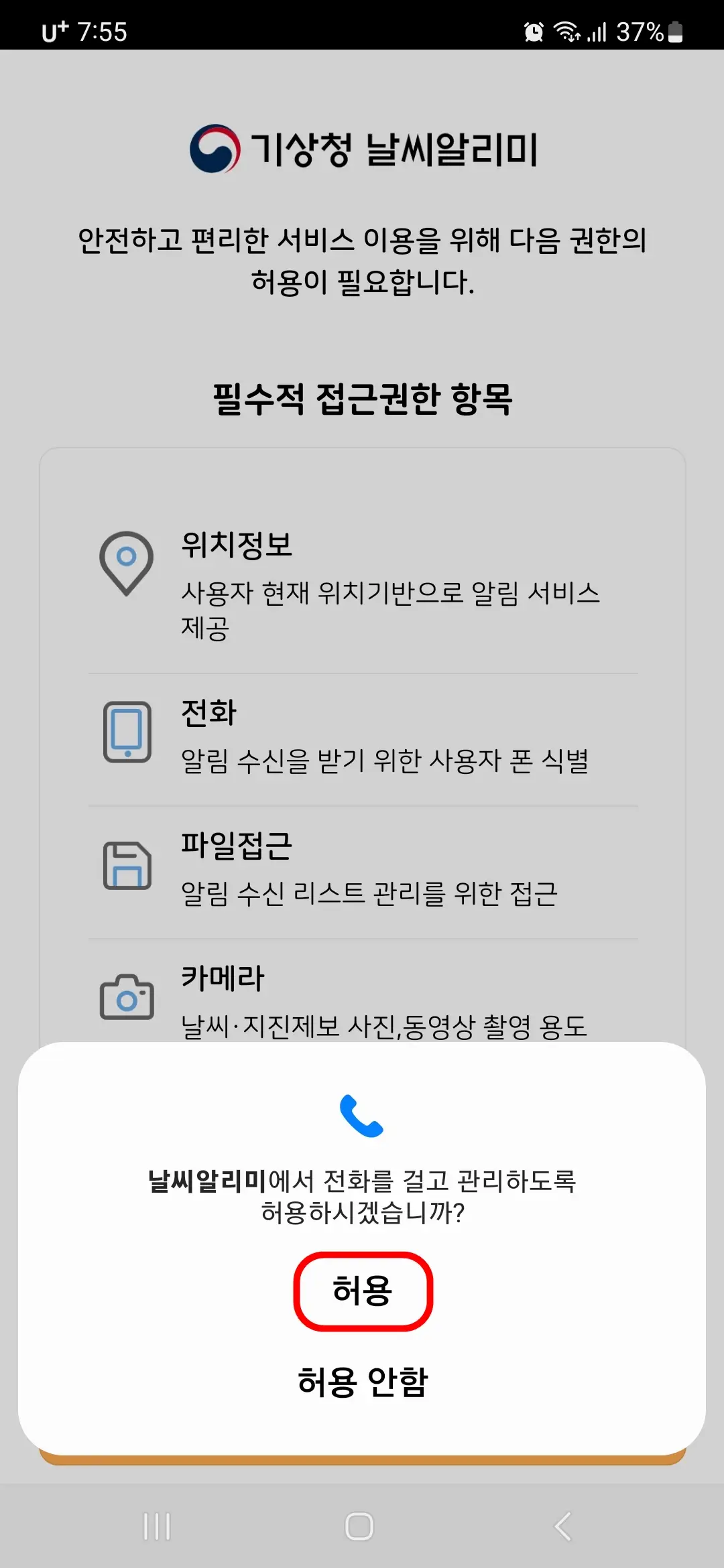Click the 기상청 taegeuk logo
The height and width of the screenshot is (1568, 724).
click(215, 149)
